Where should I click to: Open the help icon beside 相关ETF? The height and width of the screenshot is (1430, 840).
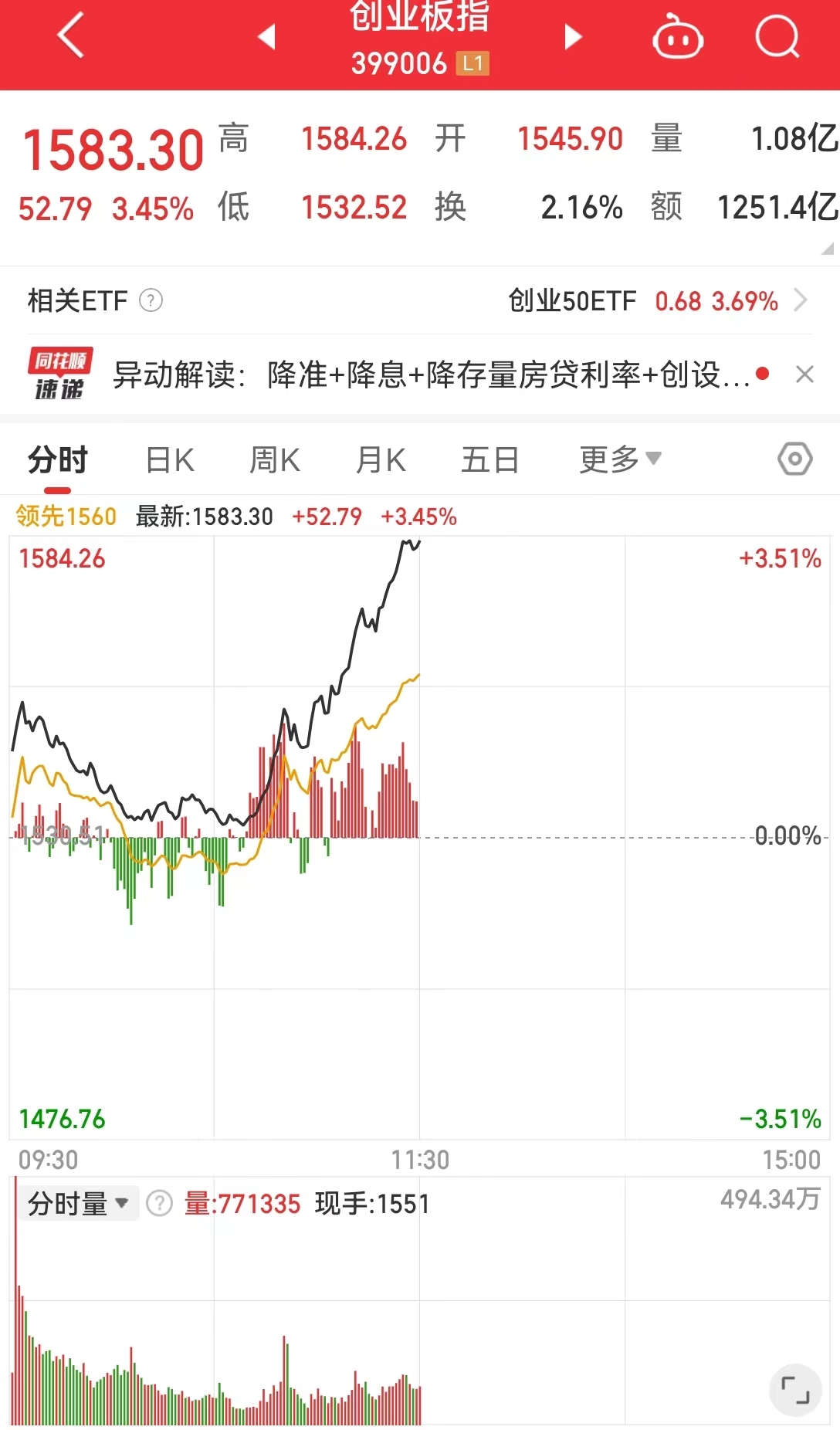click(x=151, y=300)
